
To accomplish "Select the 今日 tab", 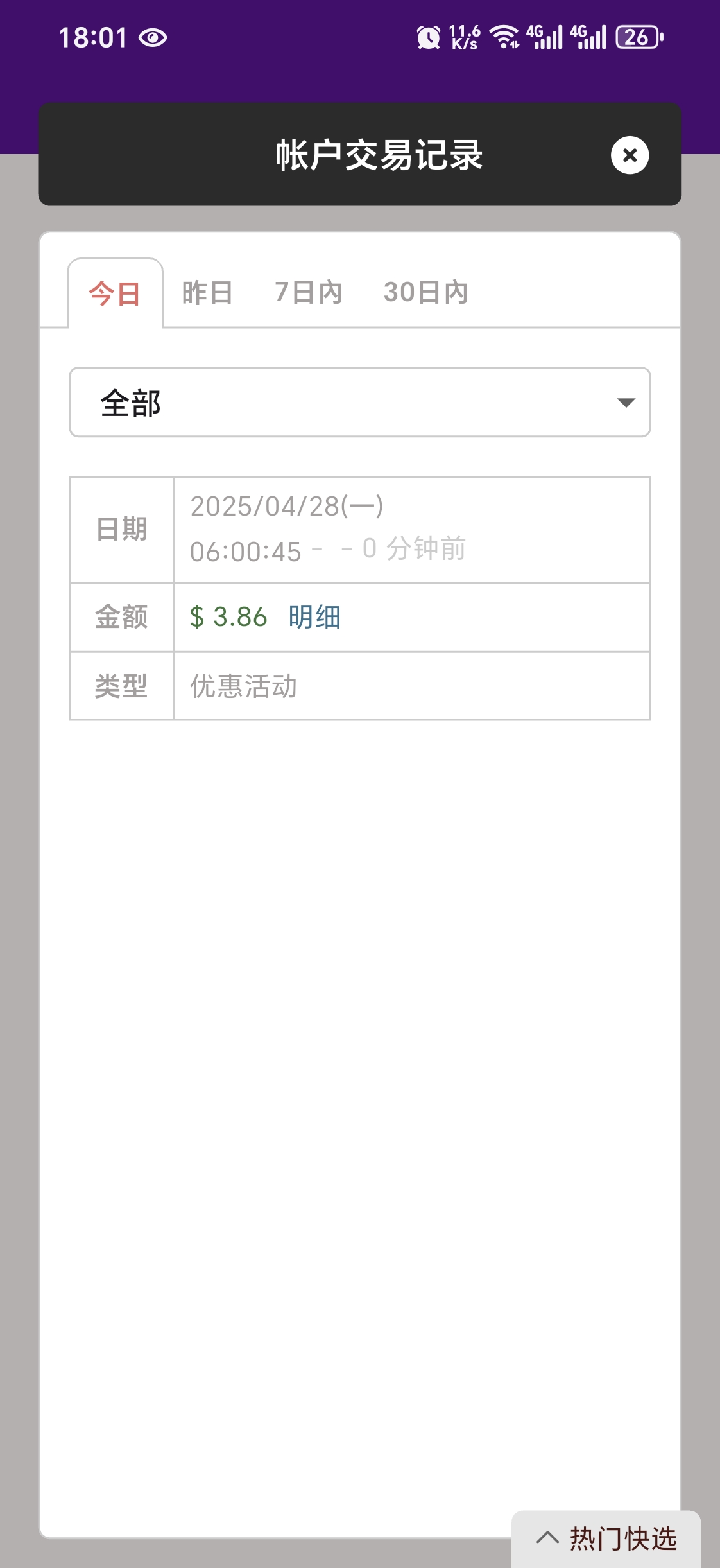I will coord(115,293).
